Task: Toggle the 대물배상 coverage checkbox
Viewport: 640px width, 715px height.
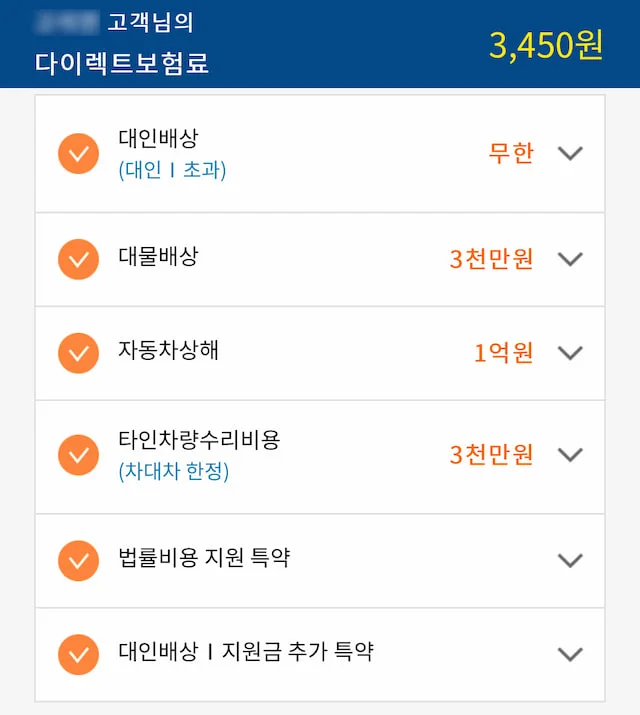Action: tap(78, 259)
